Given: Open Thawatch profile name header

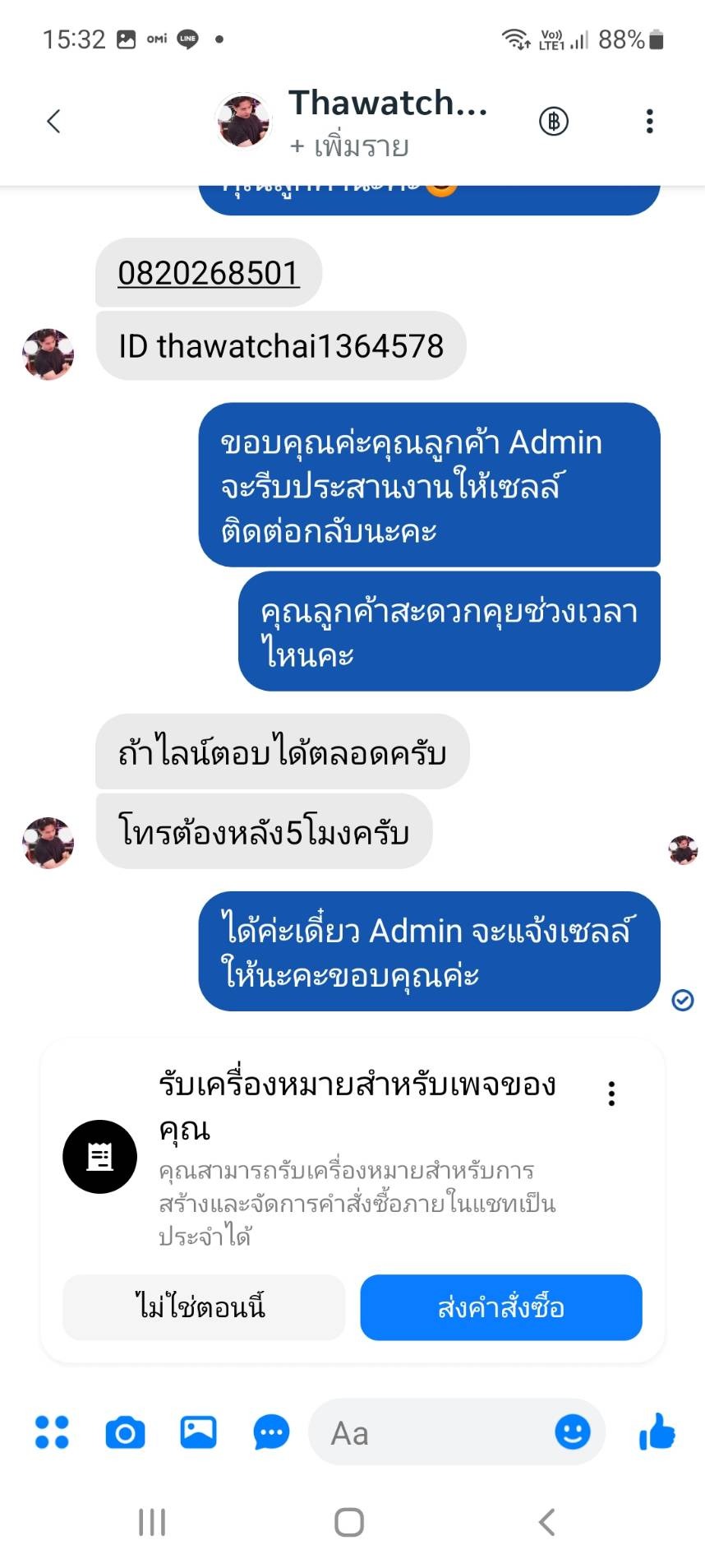Looking at the screenshot, I should [x=387, y=104].
